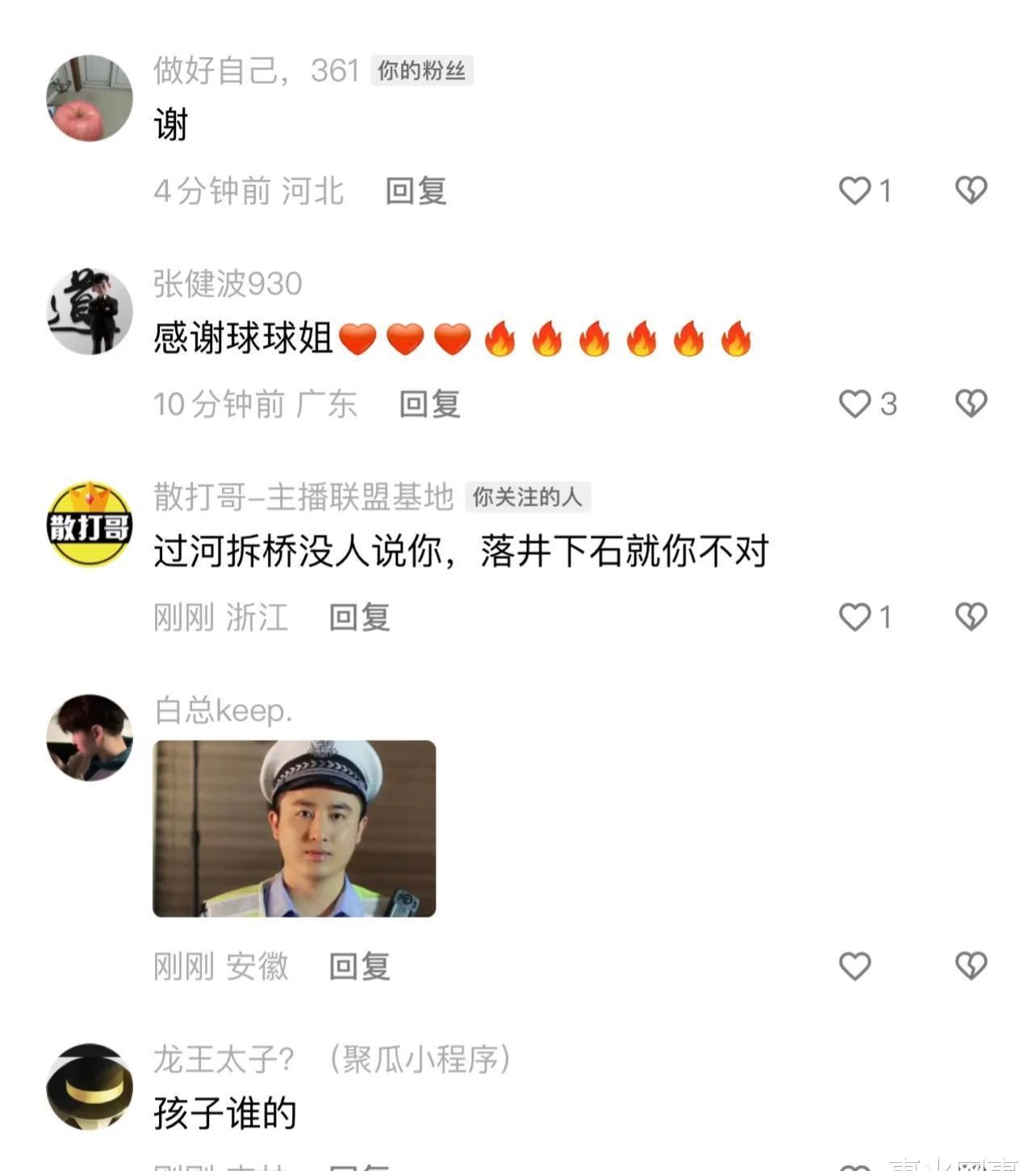Viewport: 1036px width, 1171px height.
Task: Reply to 白总keep.'s comment
Action: (x=359, y=966)
